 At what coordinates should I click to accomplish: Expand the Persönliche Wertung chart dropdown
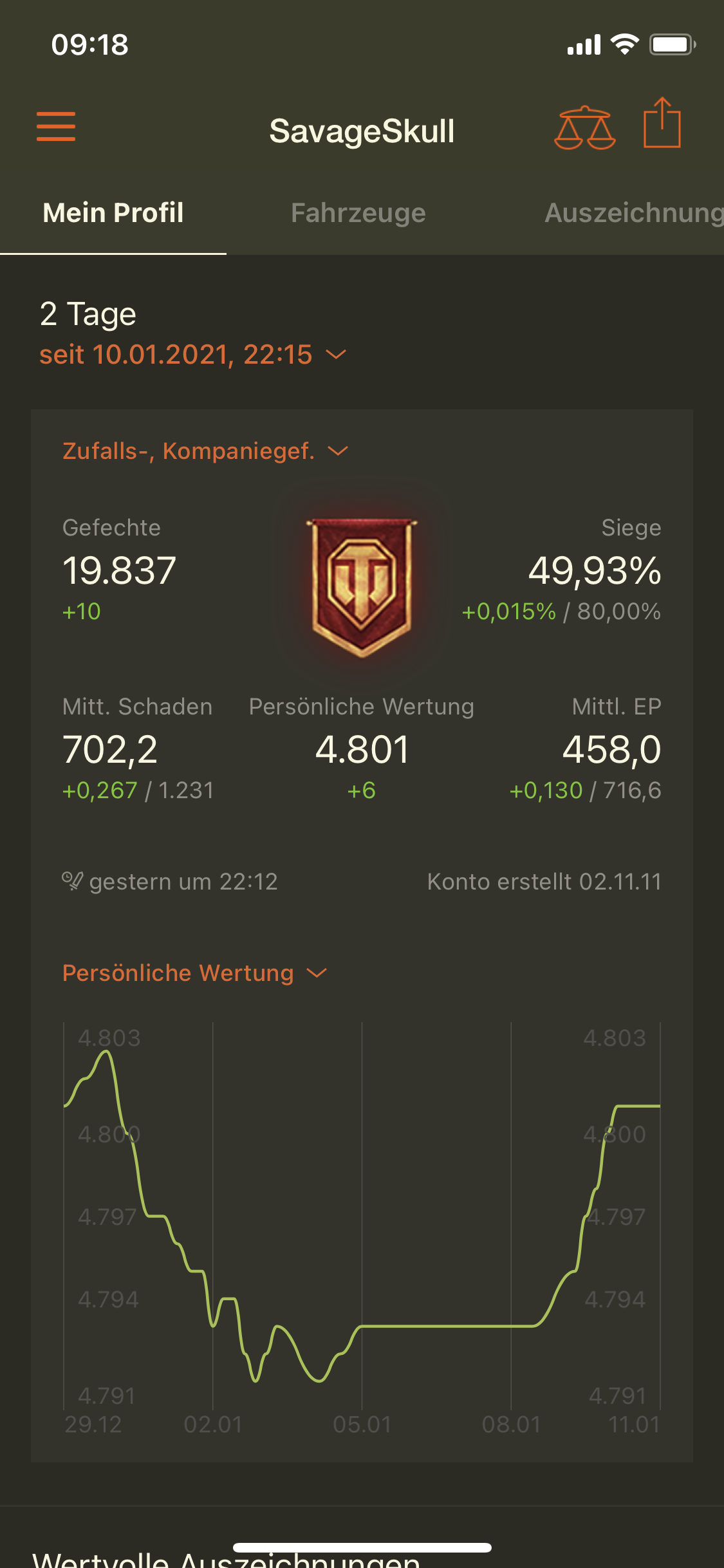[x=194, y=973]
